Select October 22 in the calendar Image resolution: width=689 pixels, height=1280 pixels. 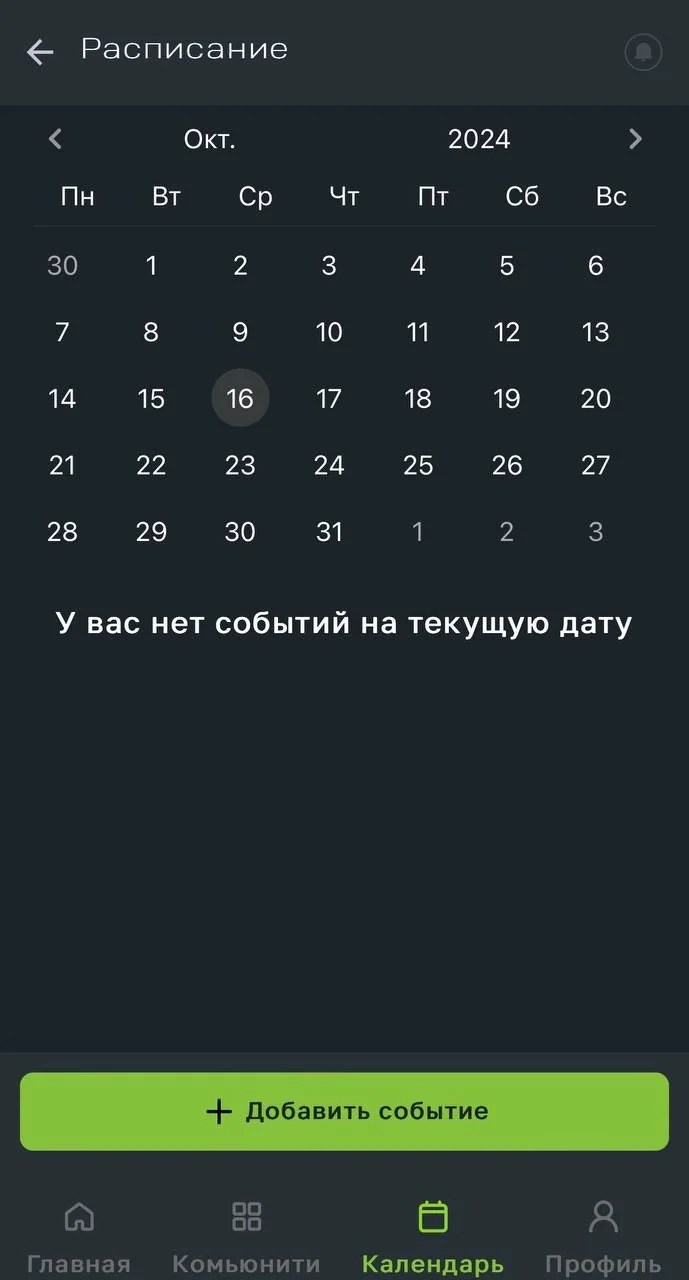(x=151, y=465)
